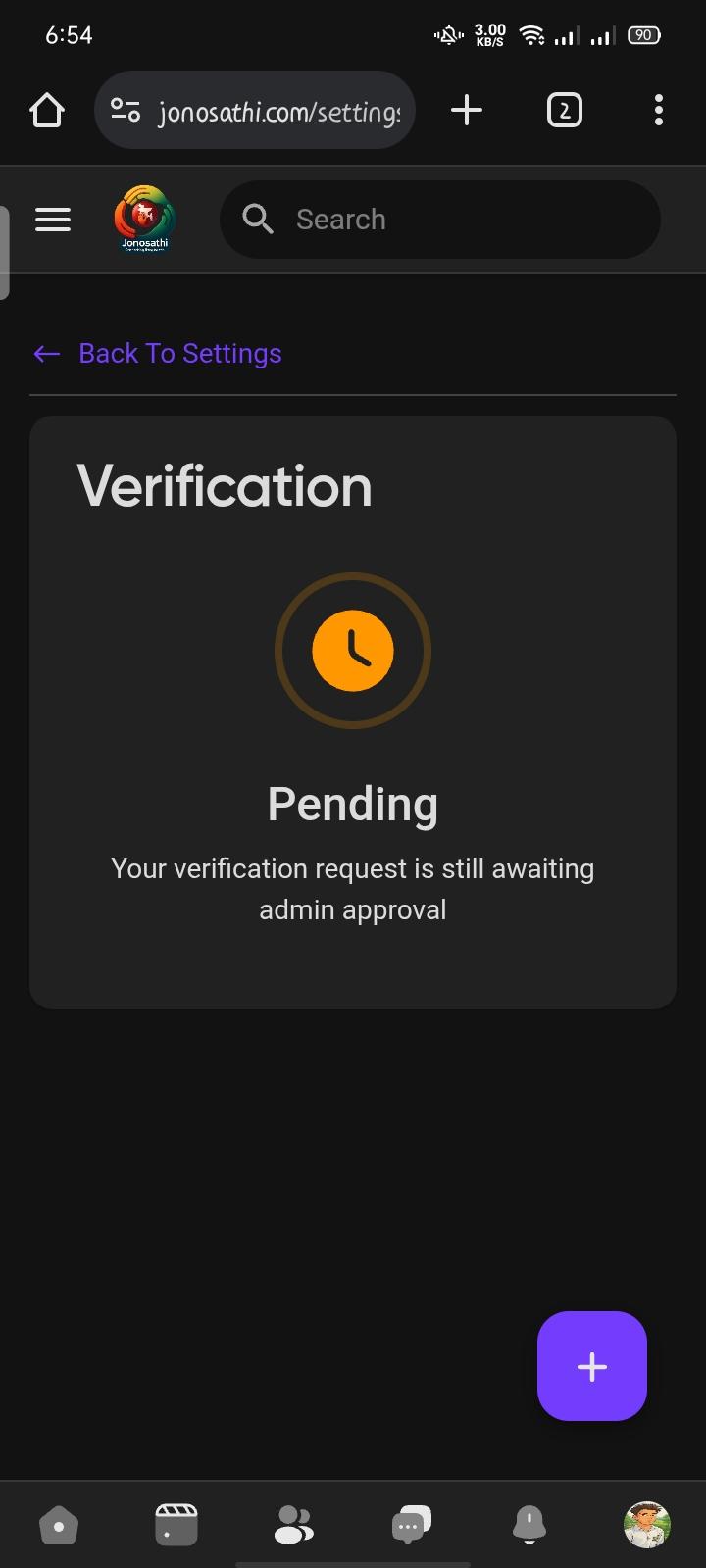Open the profile avatar tab

(647, 1526)
